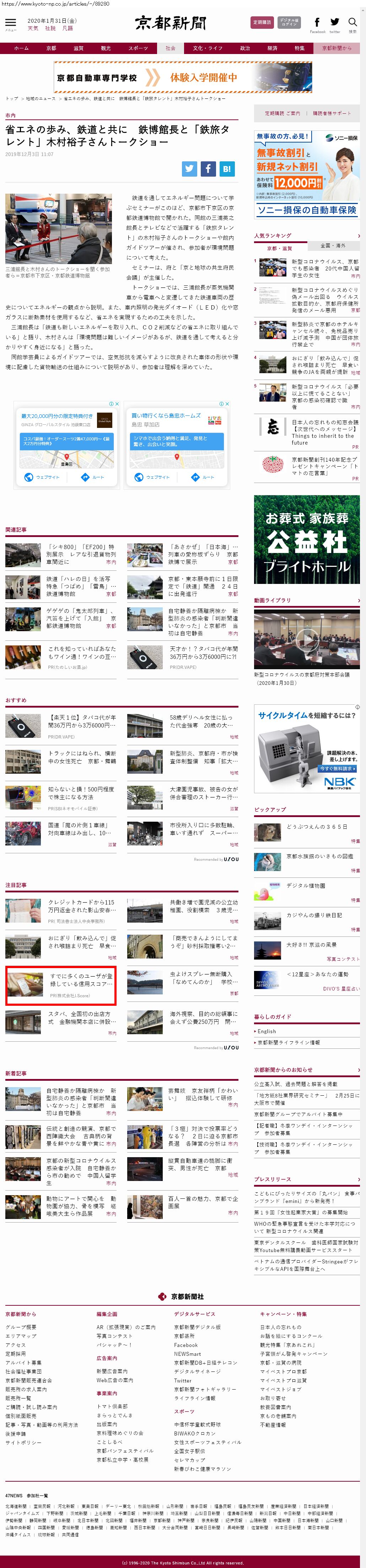Switch to the 滋賀 navigation tab
The width and height of the screenshot is (366, 1568).
pyautogui.click(x=79, y=48)
